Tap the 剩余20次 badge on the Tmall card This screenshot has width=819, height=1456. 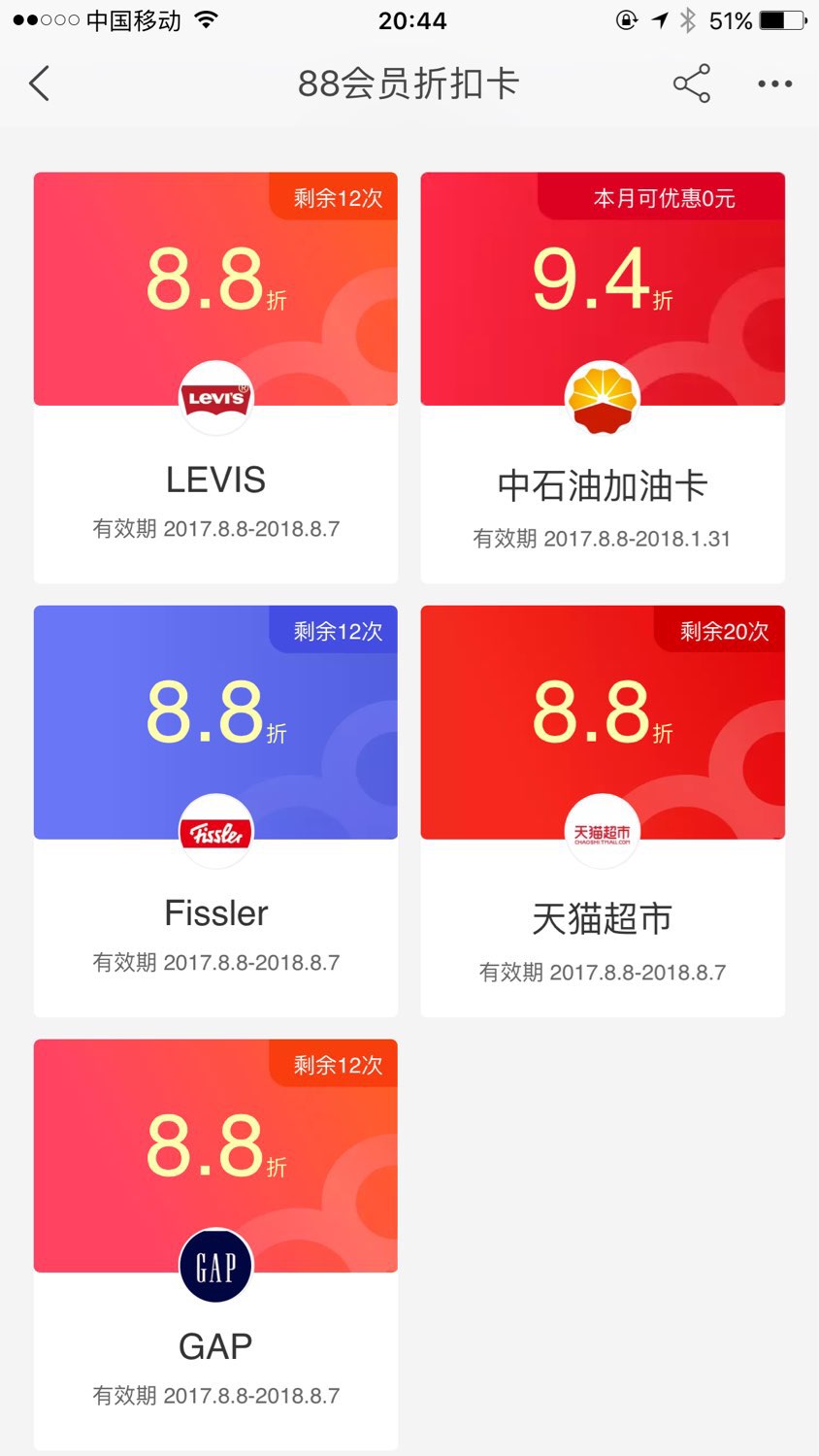[722, 631]
